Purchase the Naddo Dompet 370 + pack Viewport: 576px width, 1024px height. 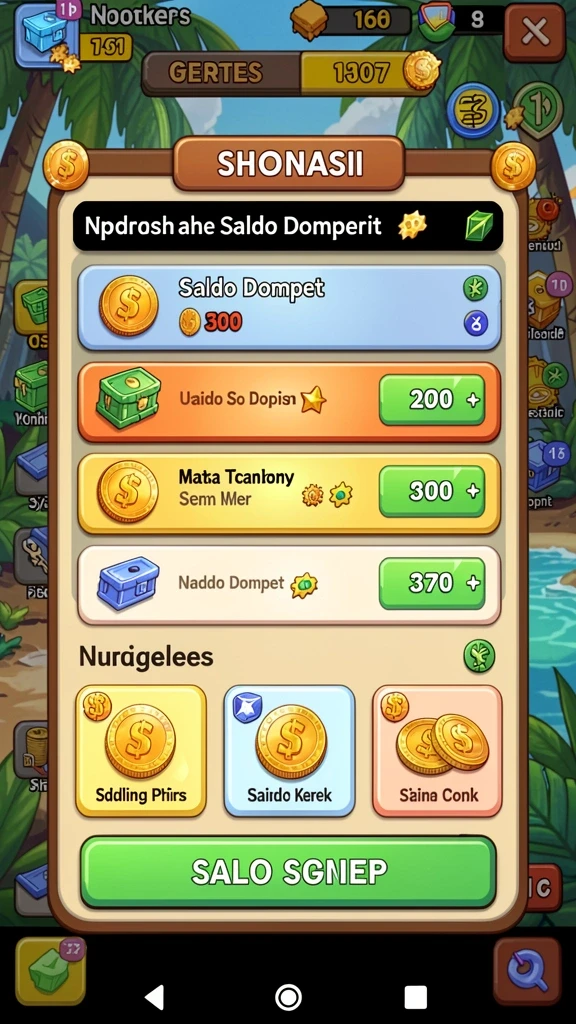coord(432,583)
